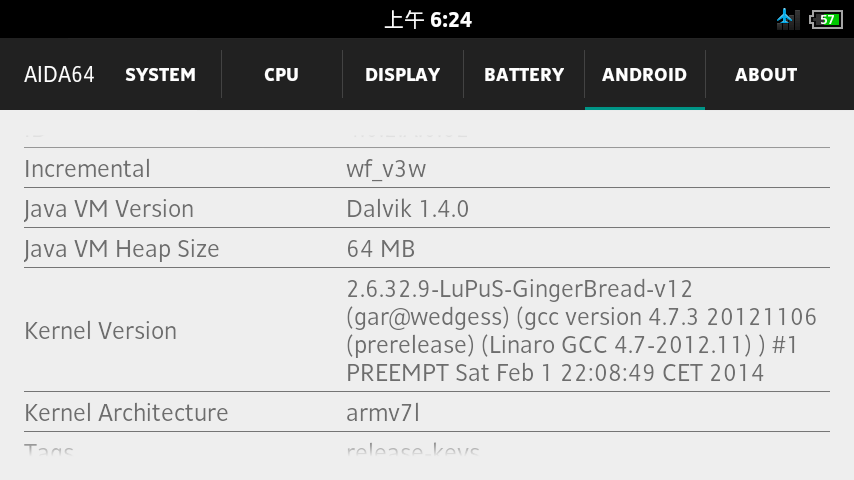Screen dimensions: 854x480
Task: Open the ABOUT tab
Action: (766, 75)
